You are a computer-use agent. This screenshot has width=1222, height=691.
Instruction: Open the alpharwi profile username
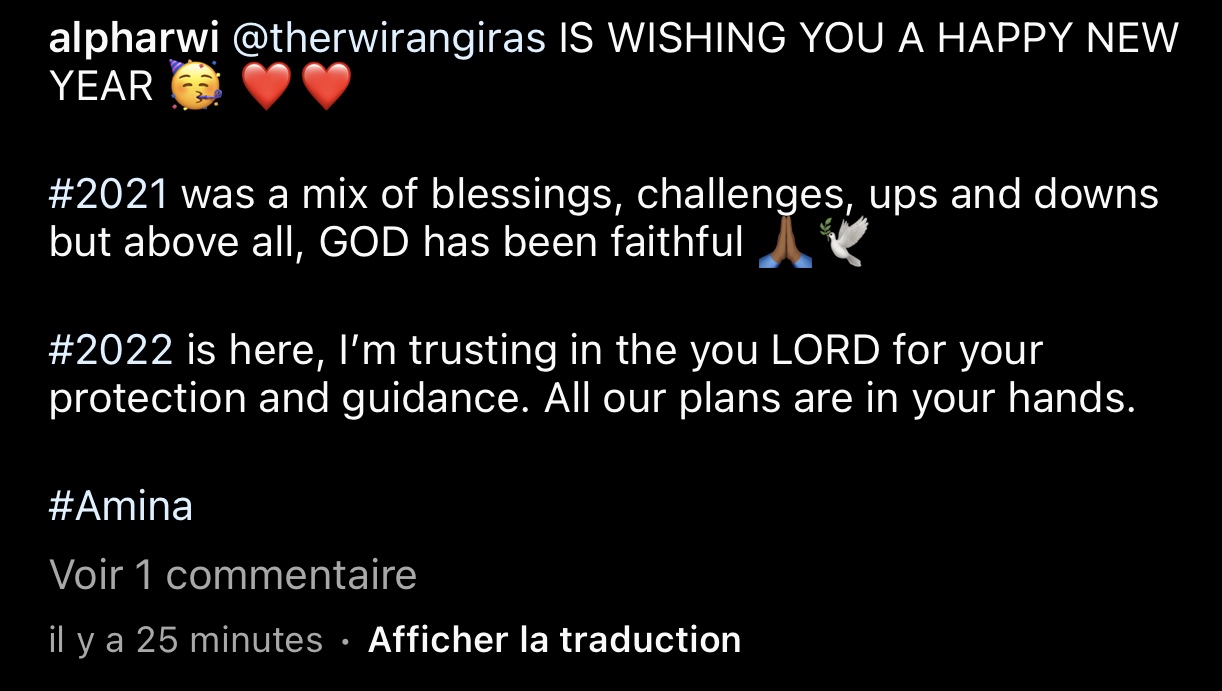pyautogui.click(x=135, y=39)
